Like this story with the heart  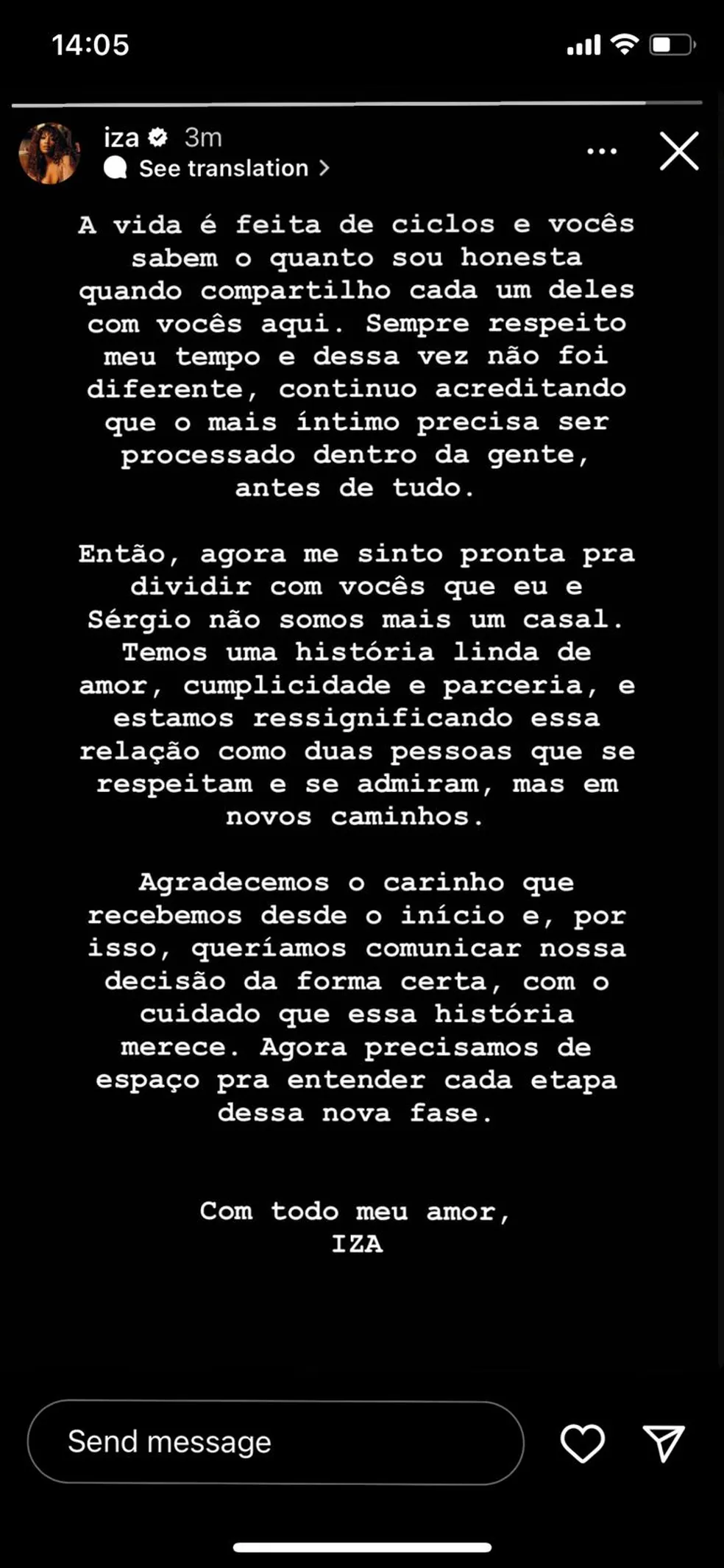pos(582,1442)
